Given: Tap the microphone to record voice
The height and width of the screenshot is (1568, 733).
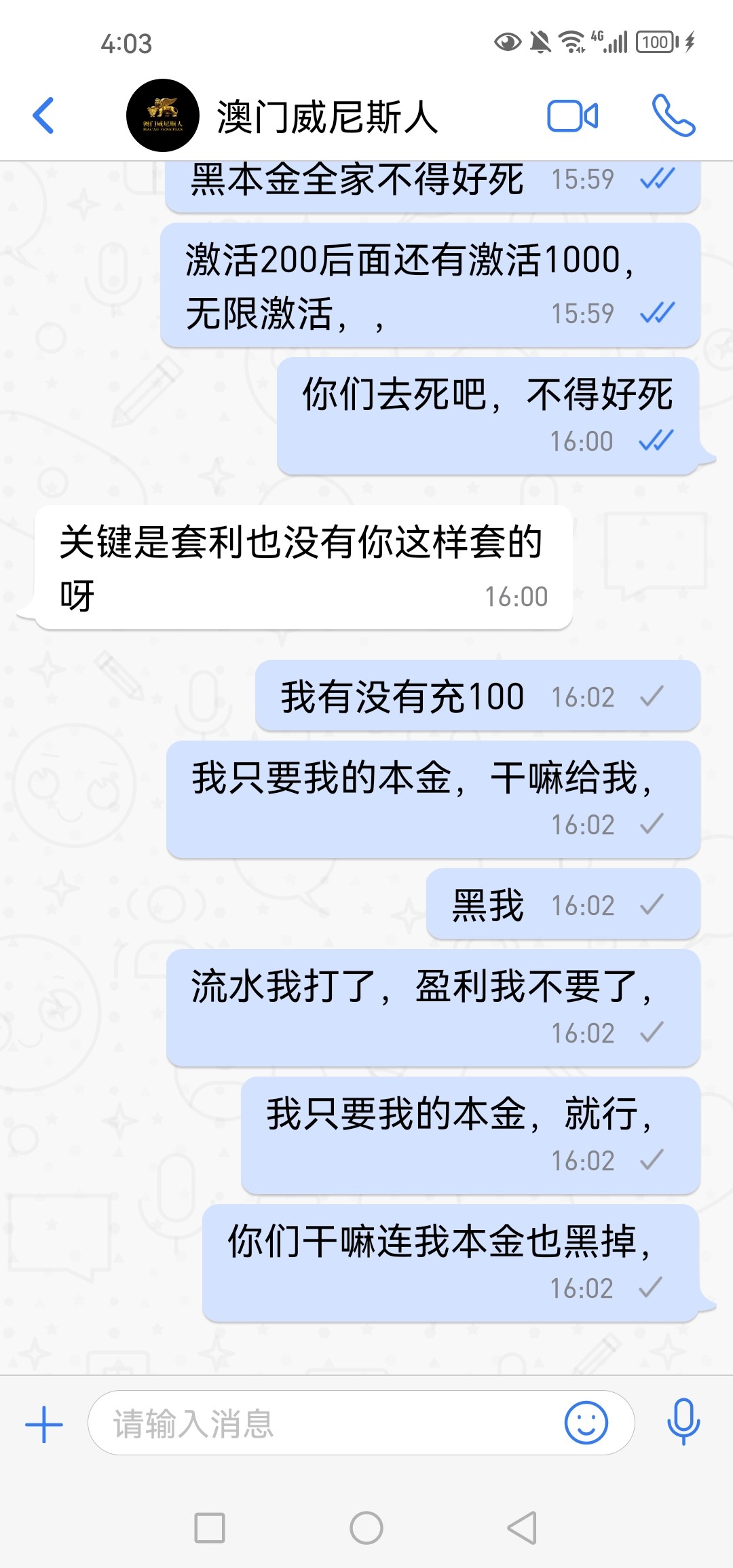Looking at the screenshot, I should (x=683, y=1423).
